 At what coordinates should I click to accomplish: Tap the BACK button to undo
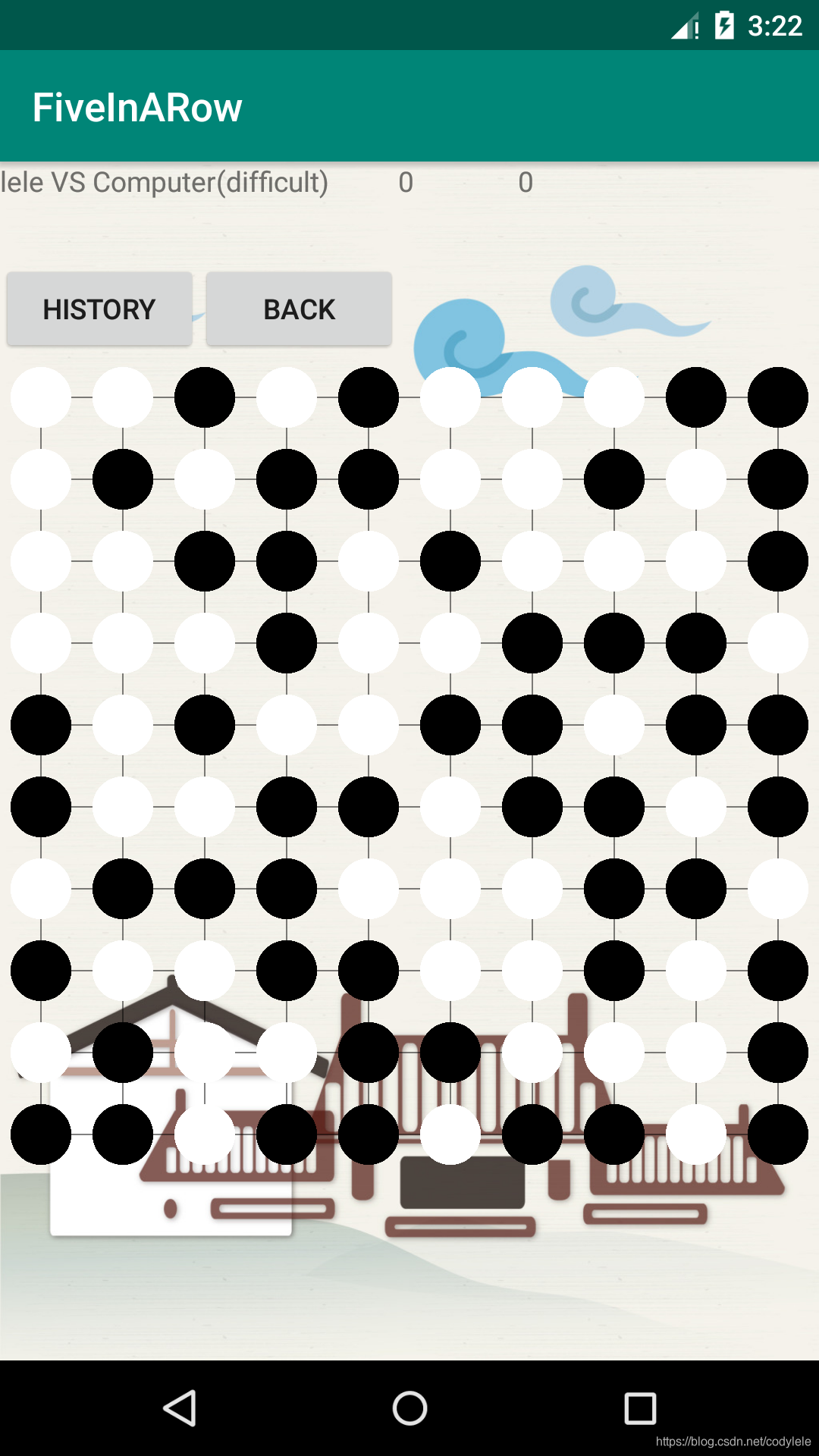pyautogui.click(x=299, y=309)
